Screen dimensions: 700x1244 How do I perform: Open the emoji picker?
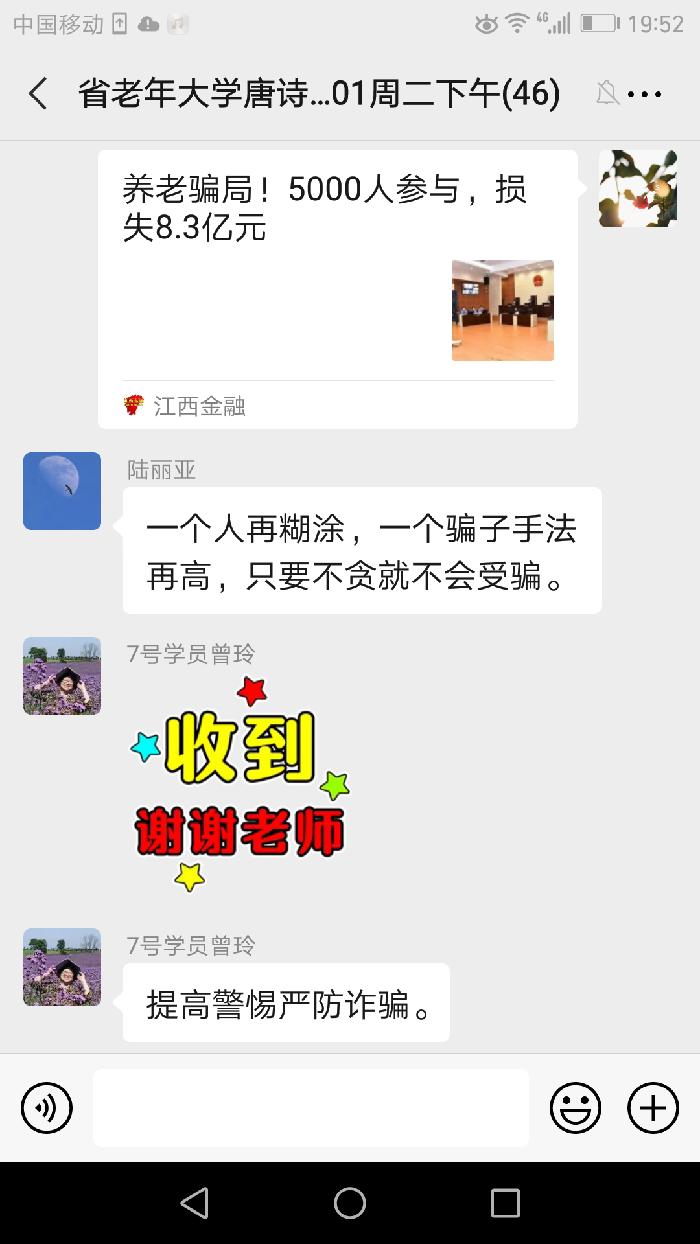[575, 1108]
